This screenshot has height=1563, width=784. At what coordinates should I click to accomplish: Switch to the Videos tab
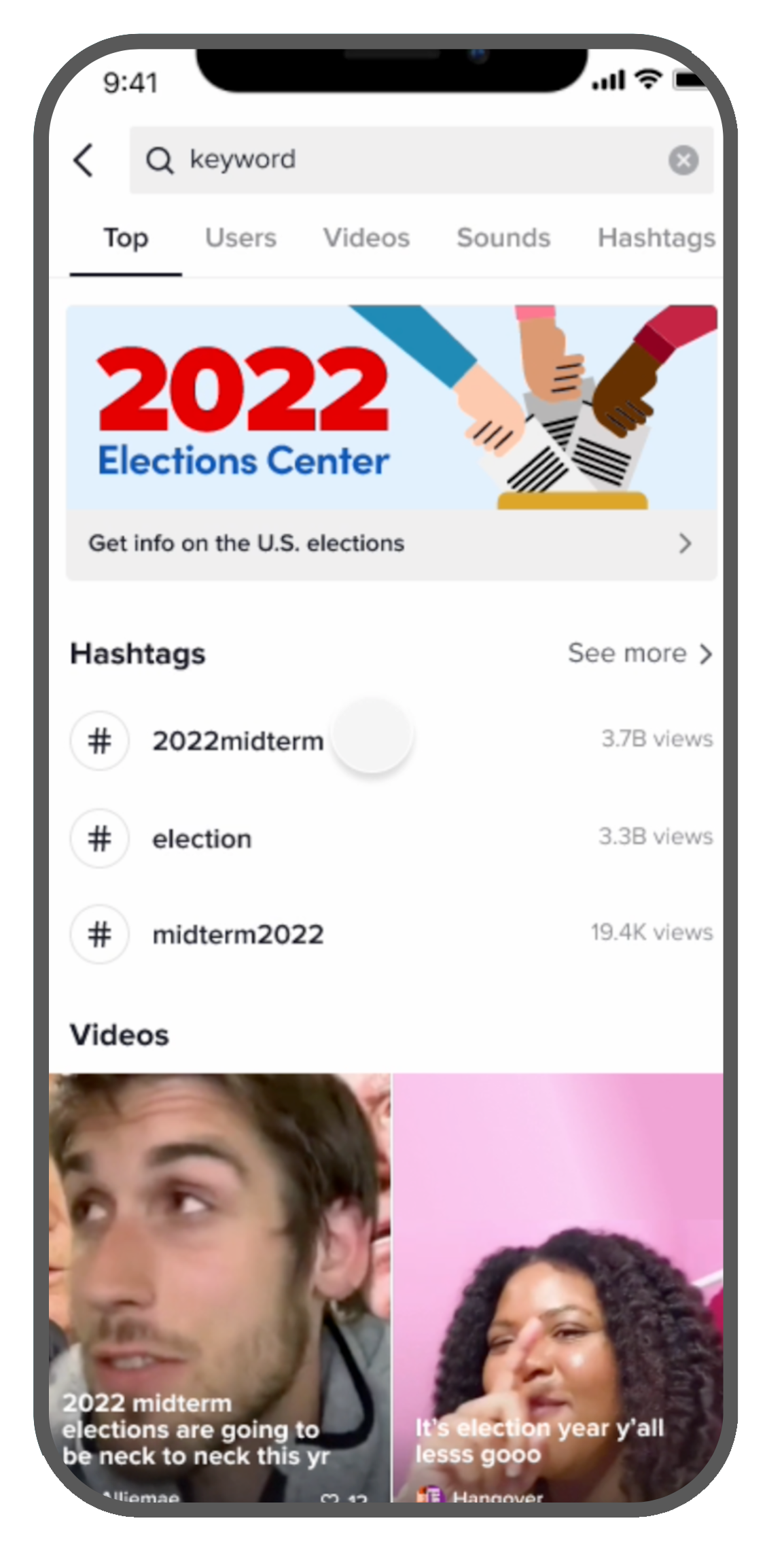(366, 238)
